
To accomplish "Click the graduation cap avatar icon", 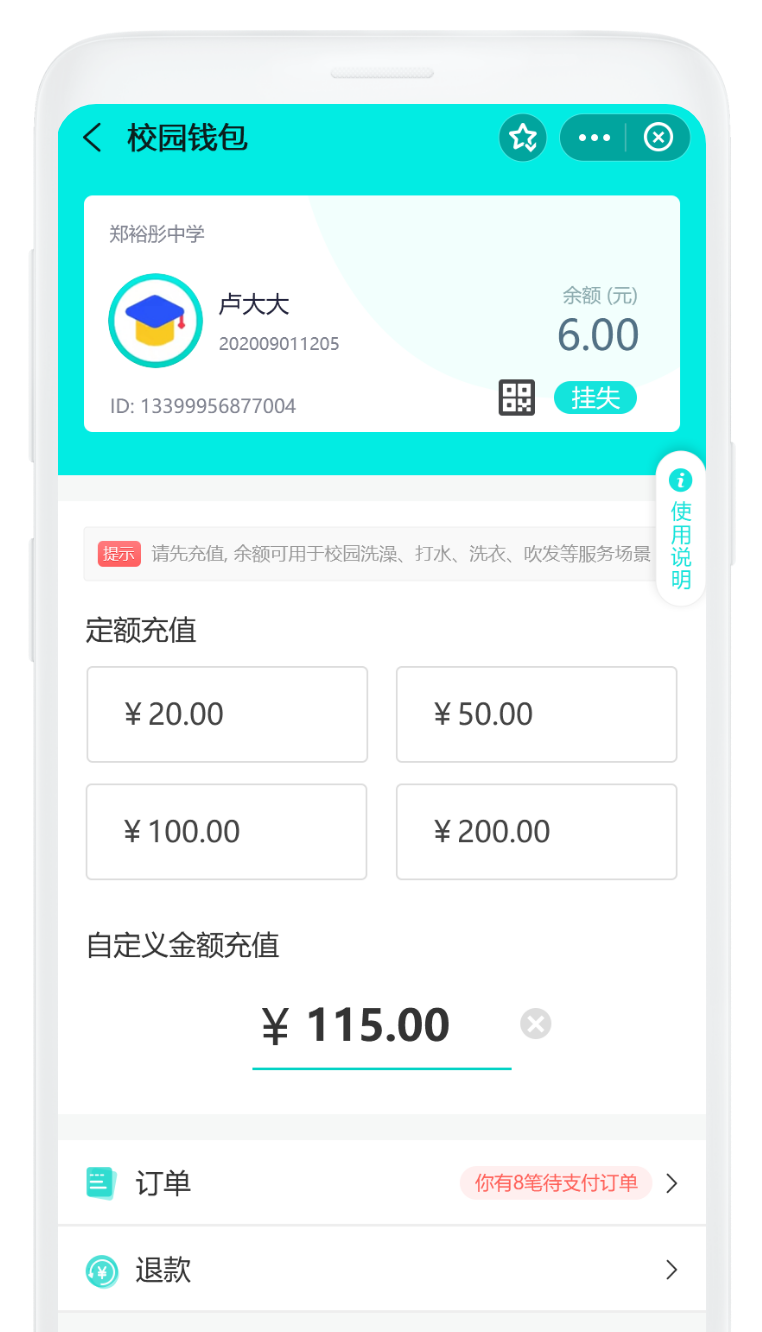I will click(x=155, y=320).
